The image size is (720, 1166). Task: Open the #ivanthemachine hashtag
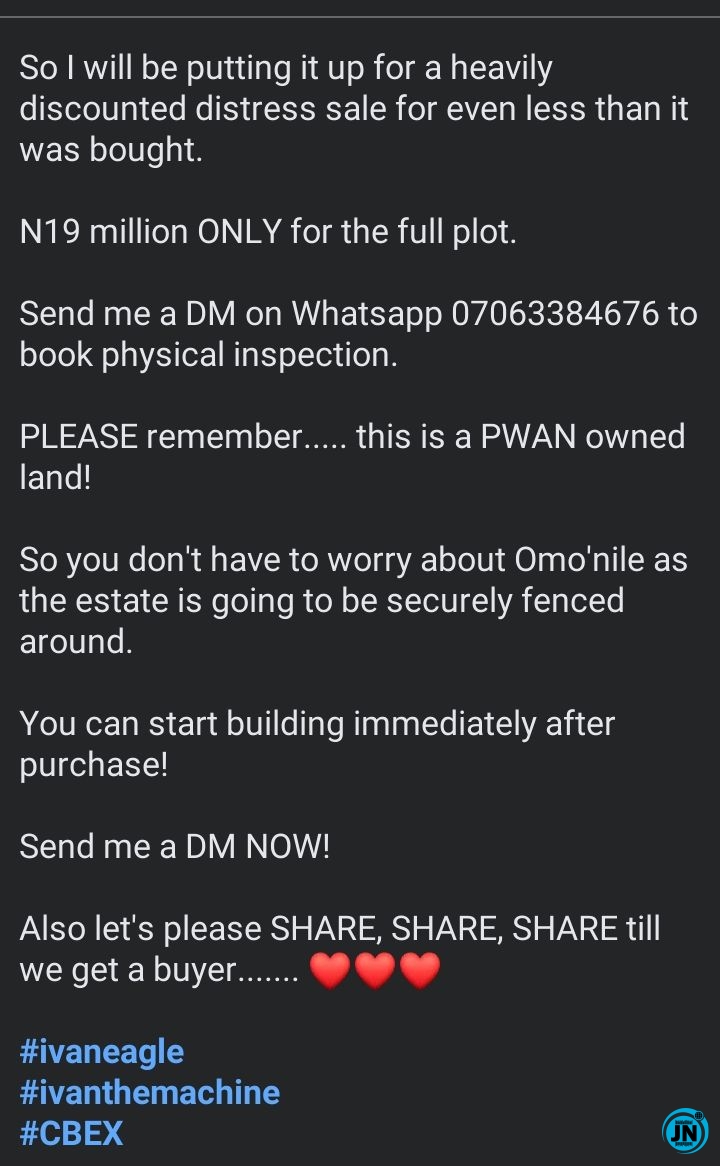point(149,1092)
